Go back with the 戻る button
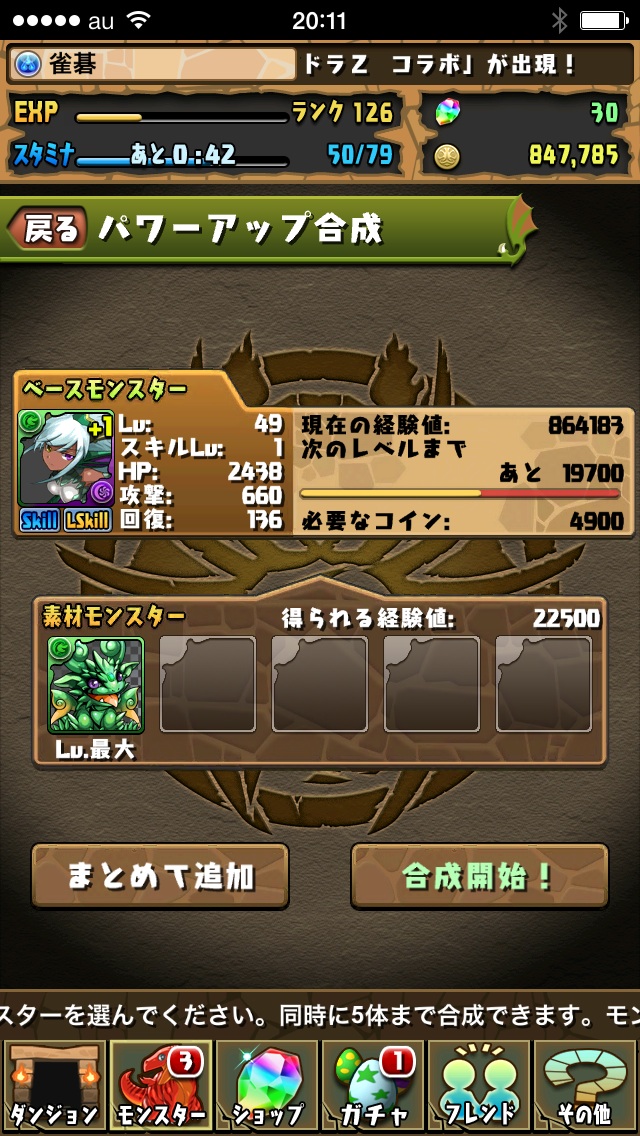Viewport: 640px width, 1136px height. (48, 229)
